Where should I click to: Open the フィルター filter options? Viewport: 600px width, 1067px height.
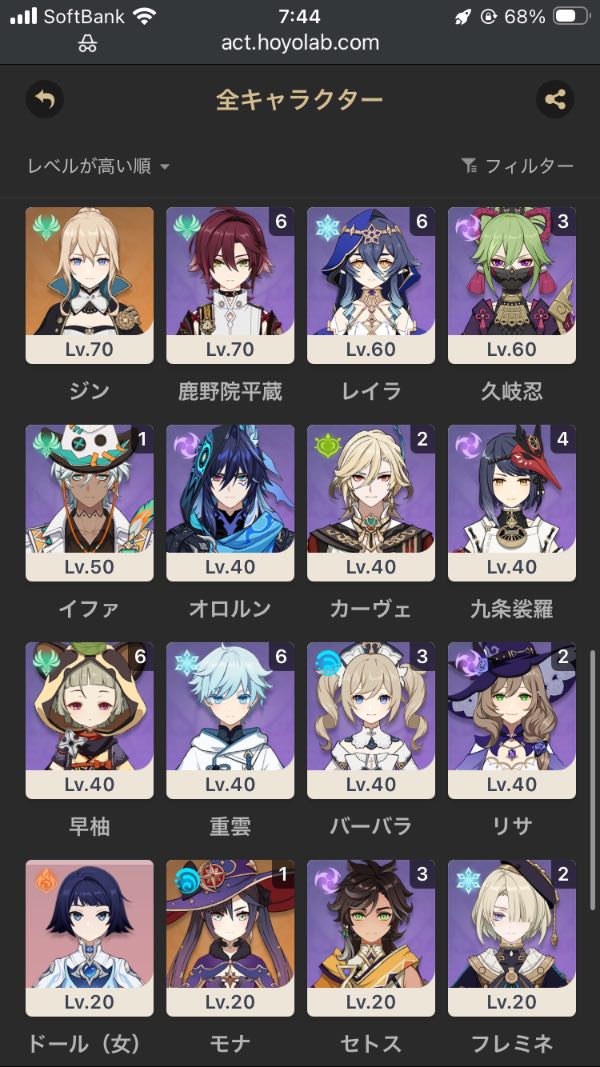(517, 166)
